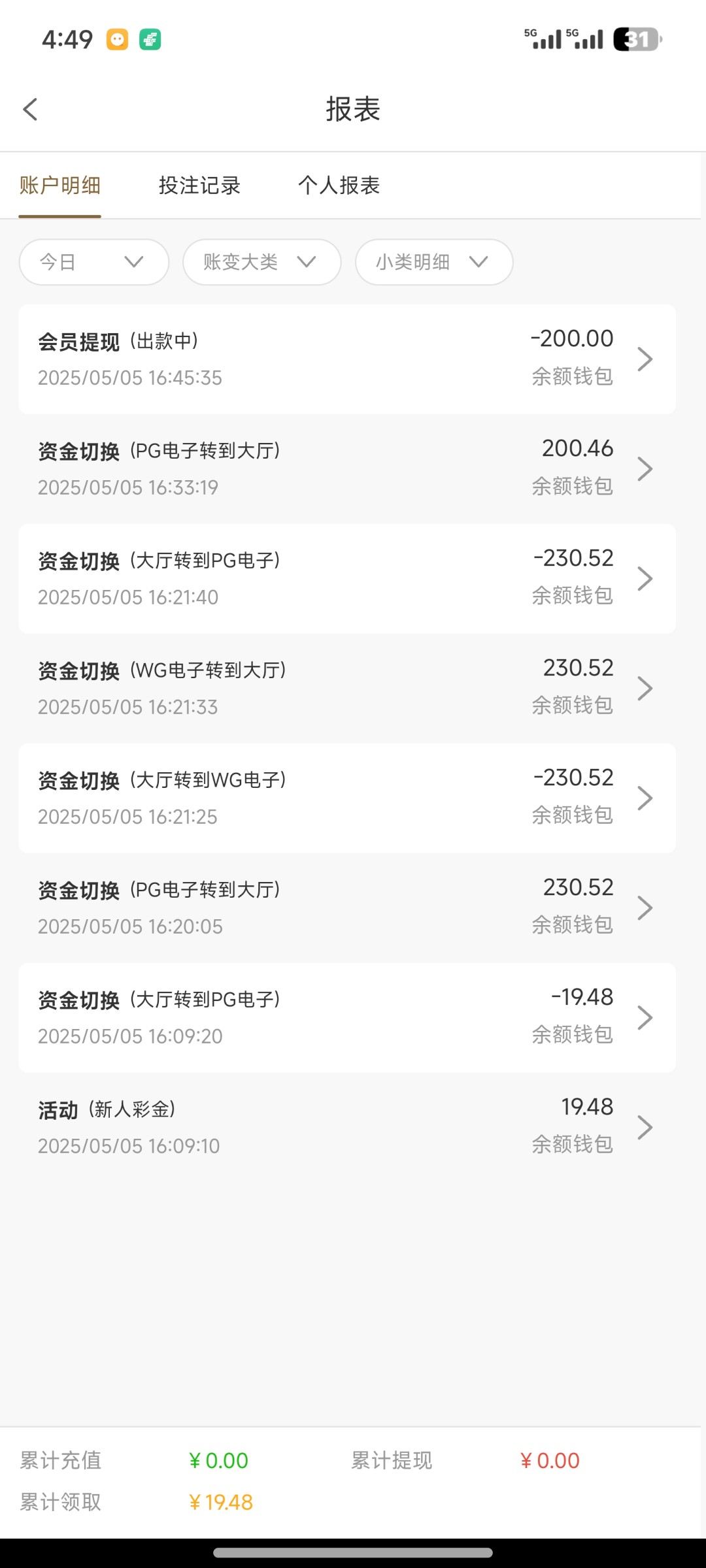706x1568 pixels.
Task: Open the 16:20:05 PG电子转到大厅 record
Action: tap(347, 907)
